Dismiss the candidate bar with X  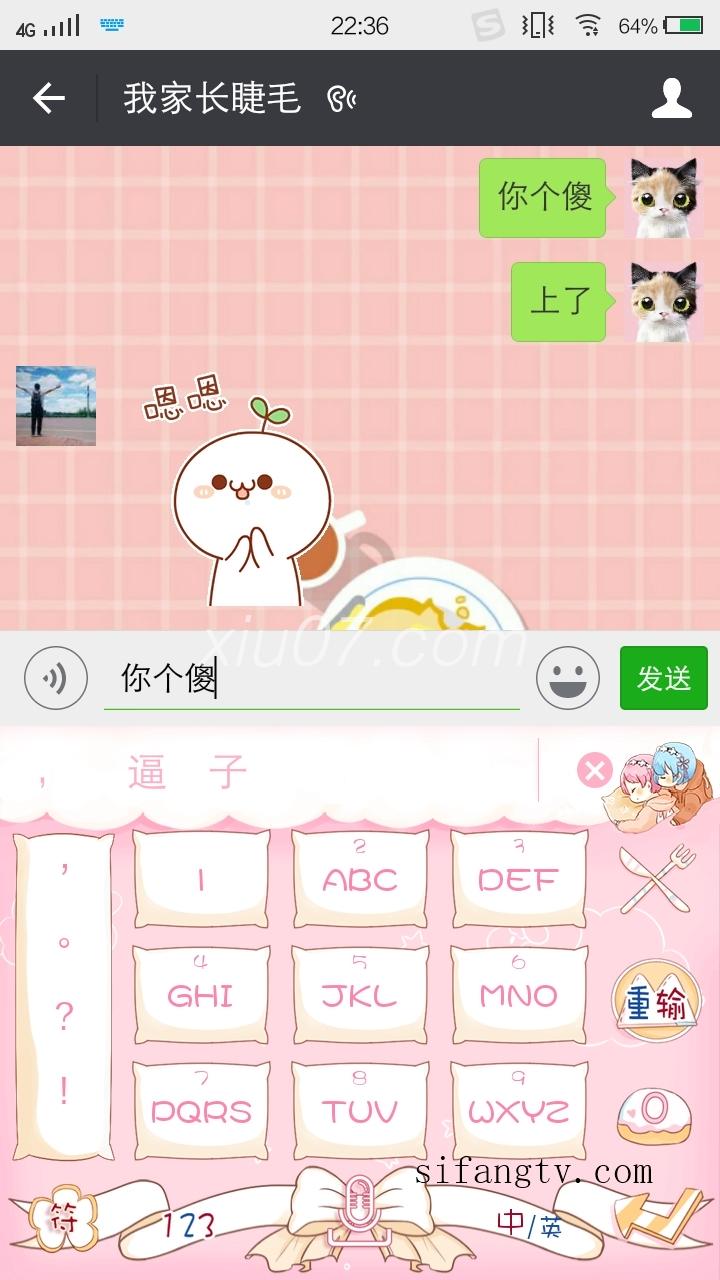pyautogui.click(x=594, y=771)
